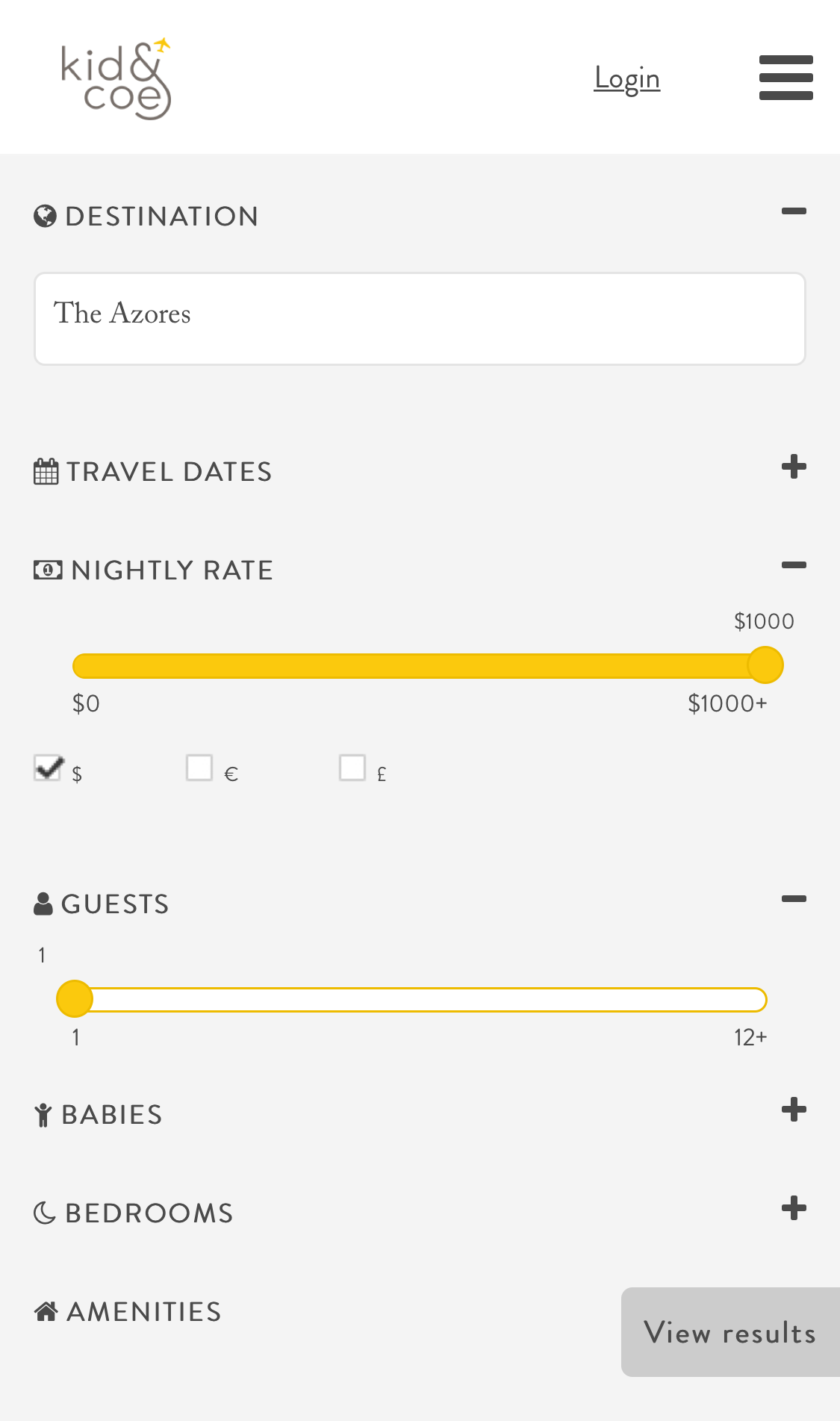Expand the BEDROOMS section

[794, 1208]
